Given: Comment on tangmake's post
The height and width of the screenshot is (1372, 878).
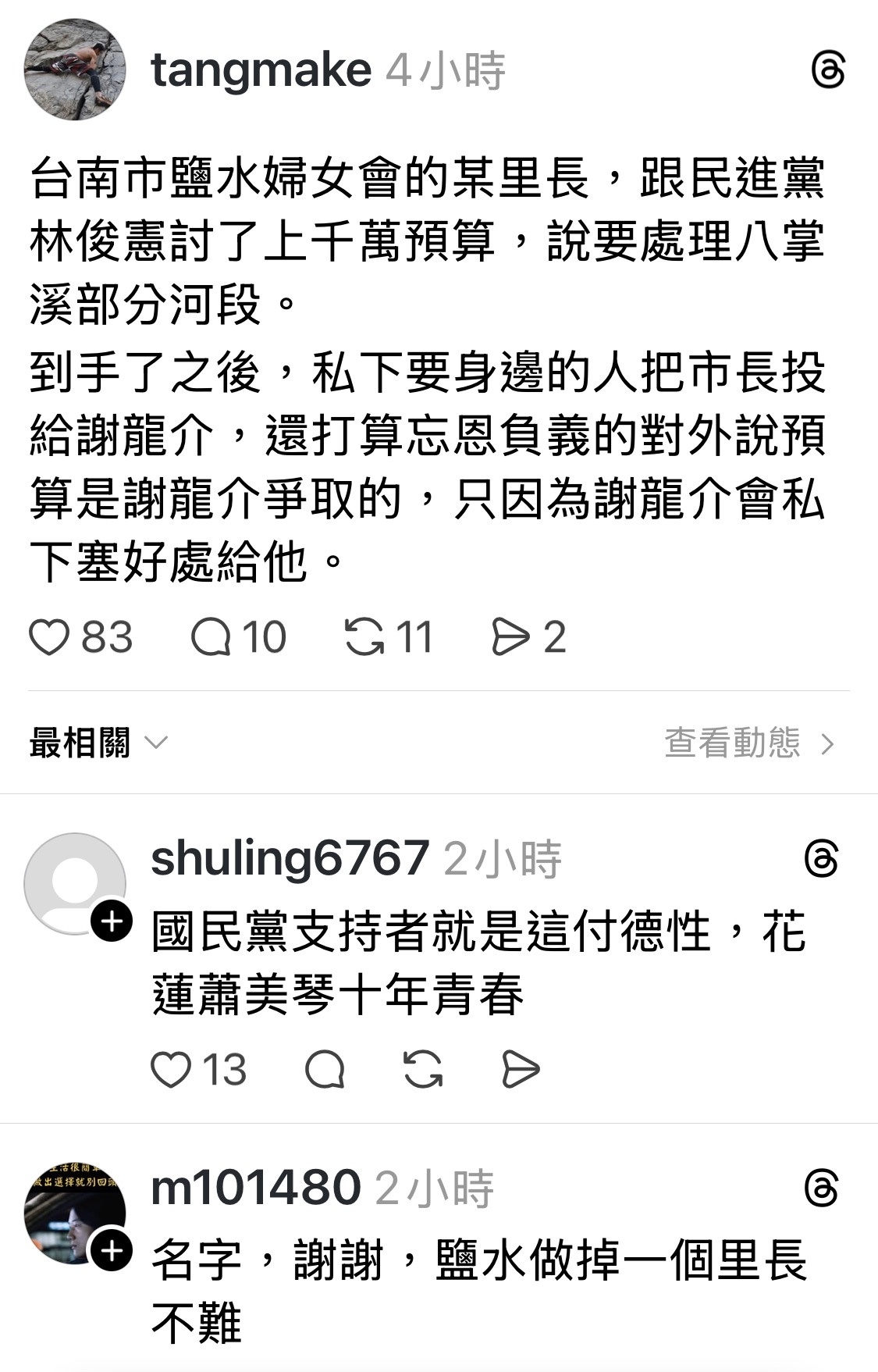Looking at the screenshot, I should coord(212,636).
